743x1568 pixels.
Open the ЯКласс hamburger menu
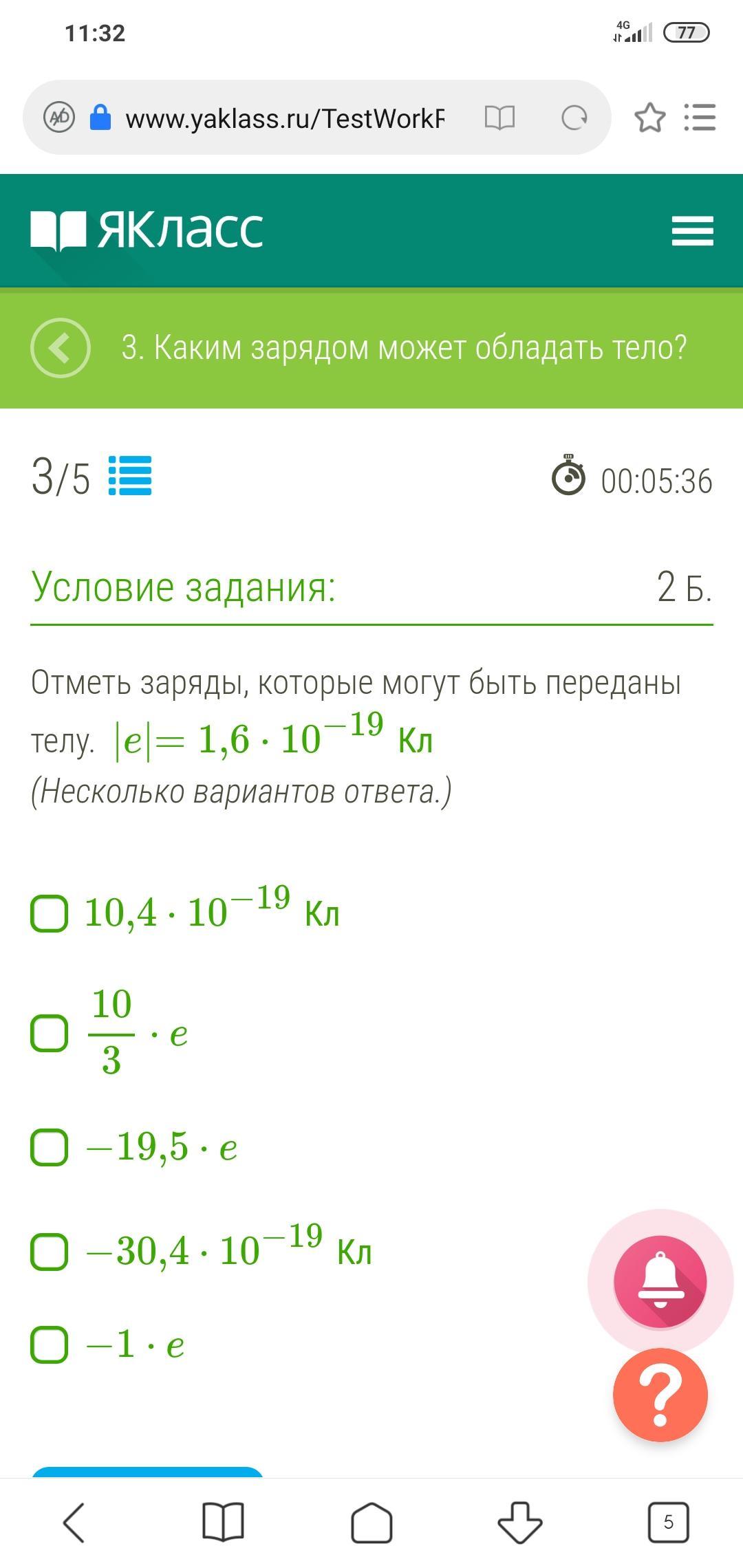[692, 230]
